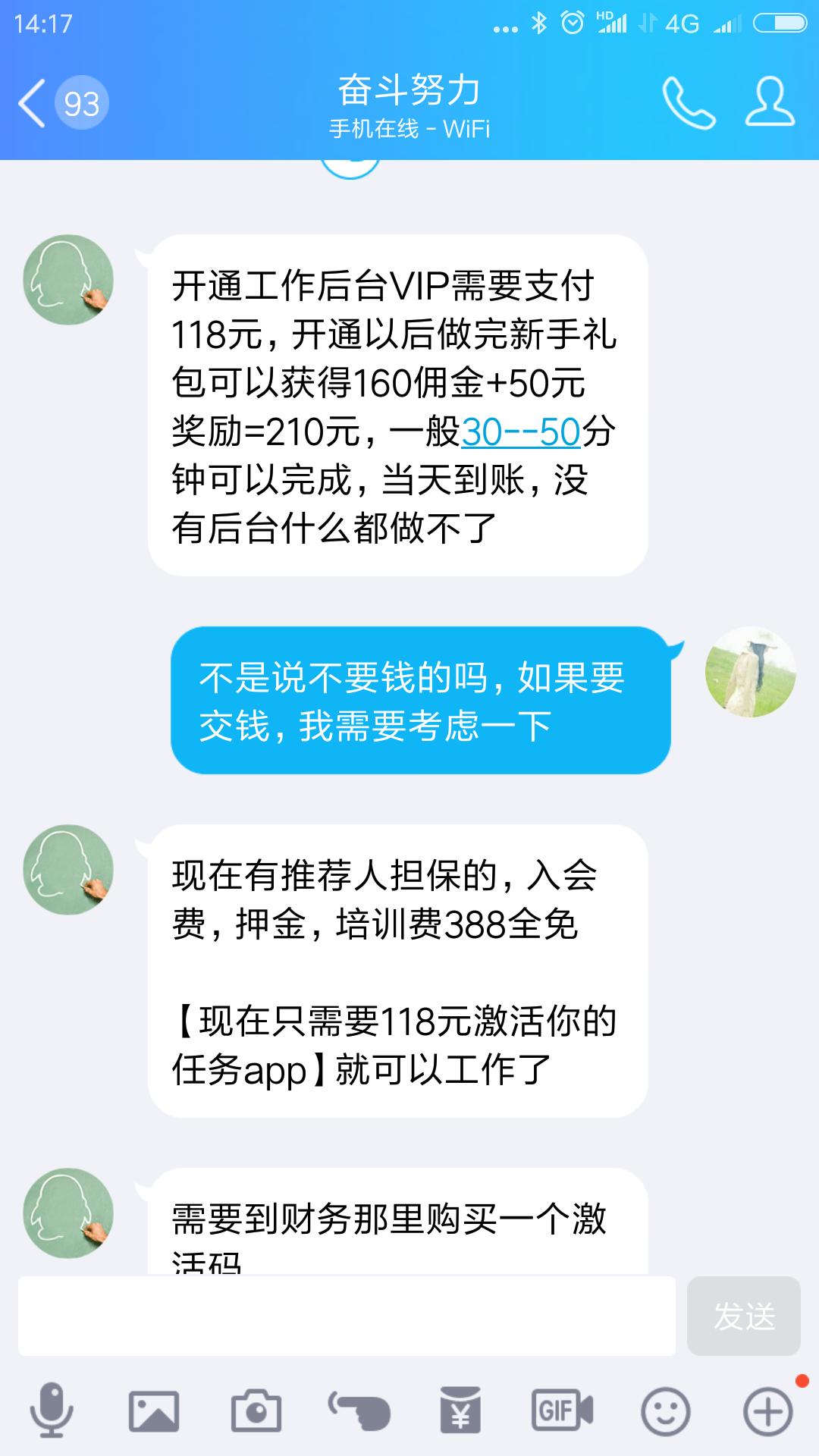819x1456 pixels.
Task: Open the red packet (¥) icon
Action: [459, 1408]
